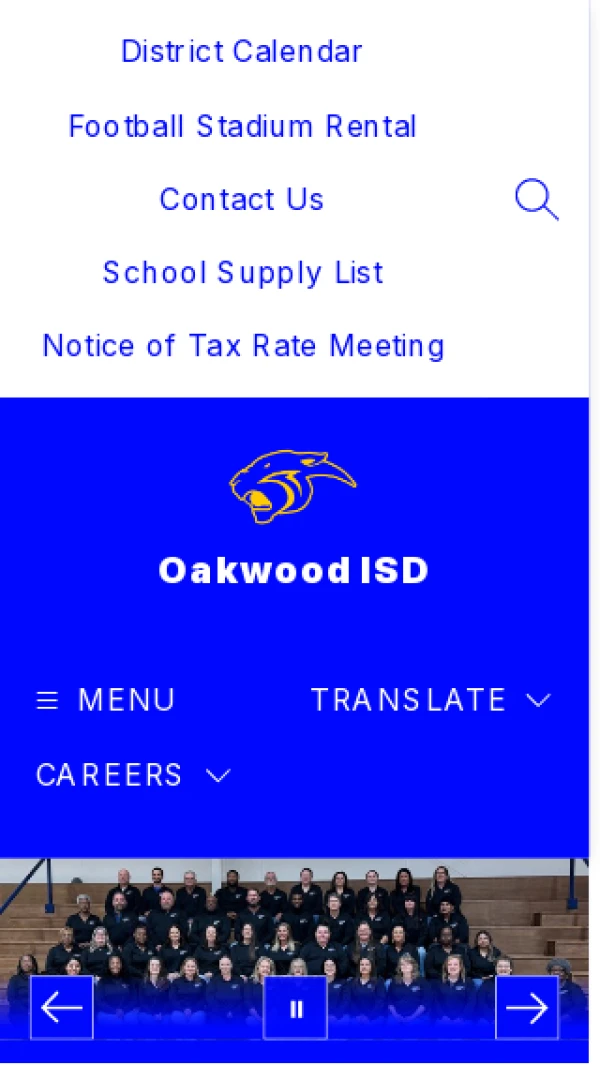Screen dimensions: 600x1065
Task: Open the Football Stadium Rental link
Action: (x=242, y=126)
